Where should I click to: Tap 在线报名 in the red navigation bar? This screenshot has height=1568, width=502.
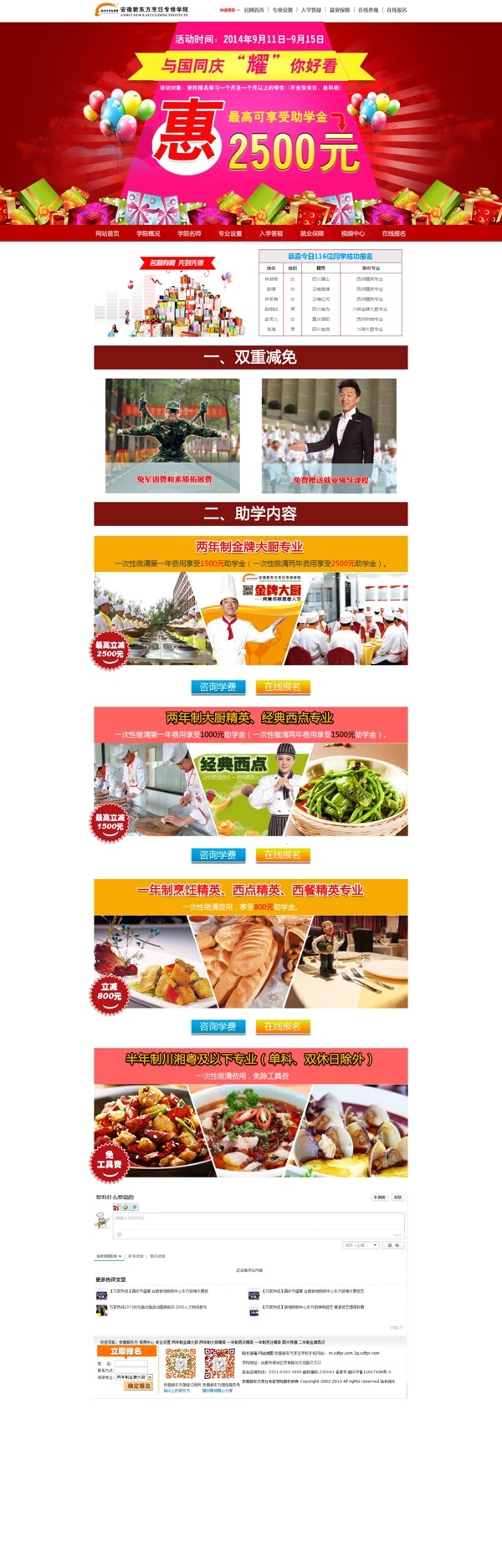(394, 233)
